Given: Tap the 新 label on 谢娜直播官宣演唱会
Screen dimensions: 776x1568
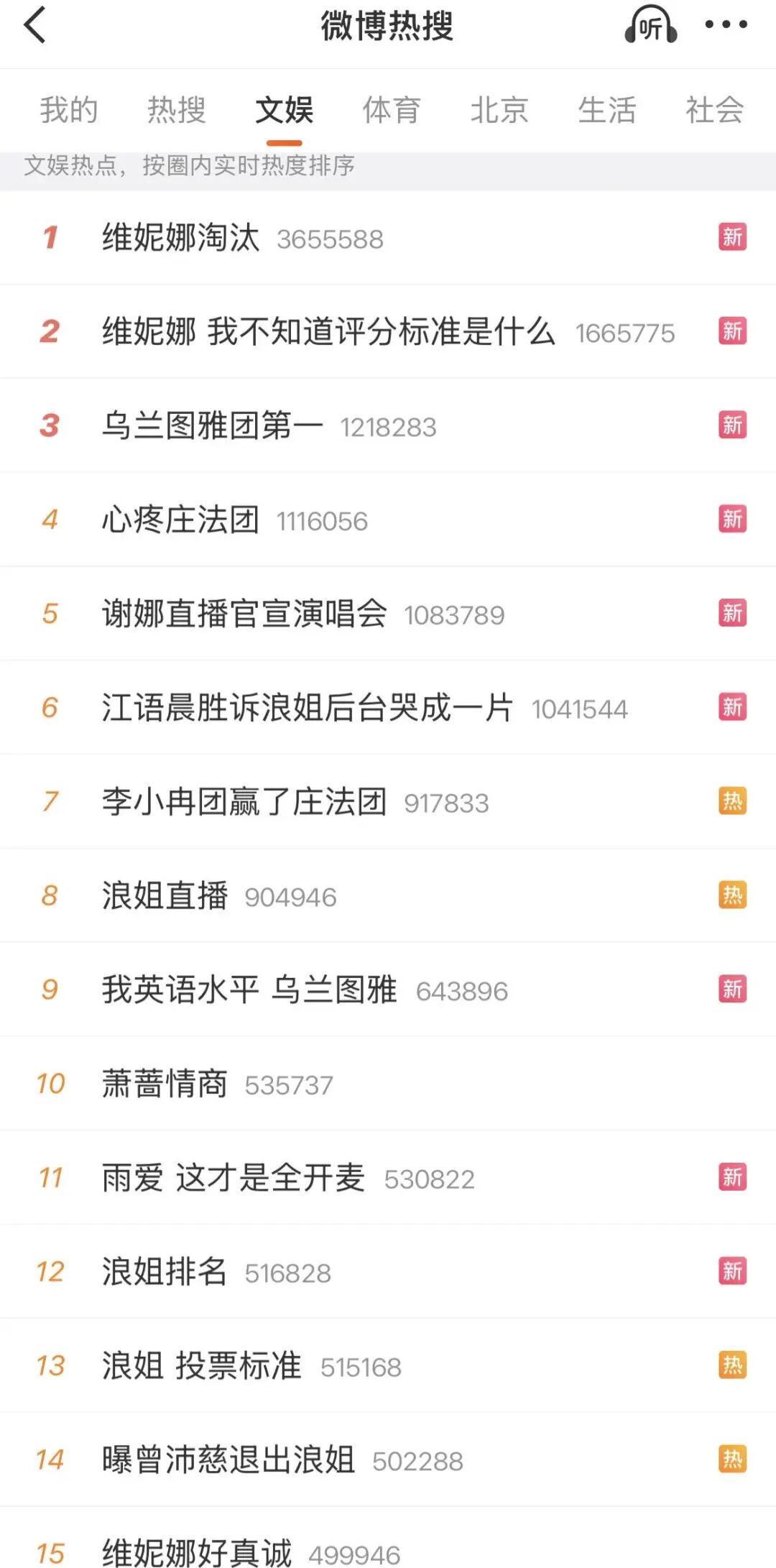Looking at the screenshot, I should (x=732, y=614).
